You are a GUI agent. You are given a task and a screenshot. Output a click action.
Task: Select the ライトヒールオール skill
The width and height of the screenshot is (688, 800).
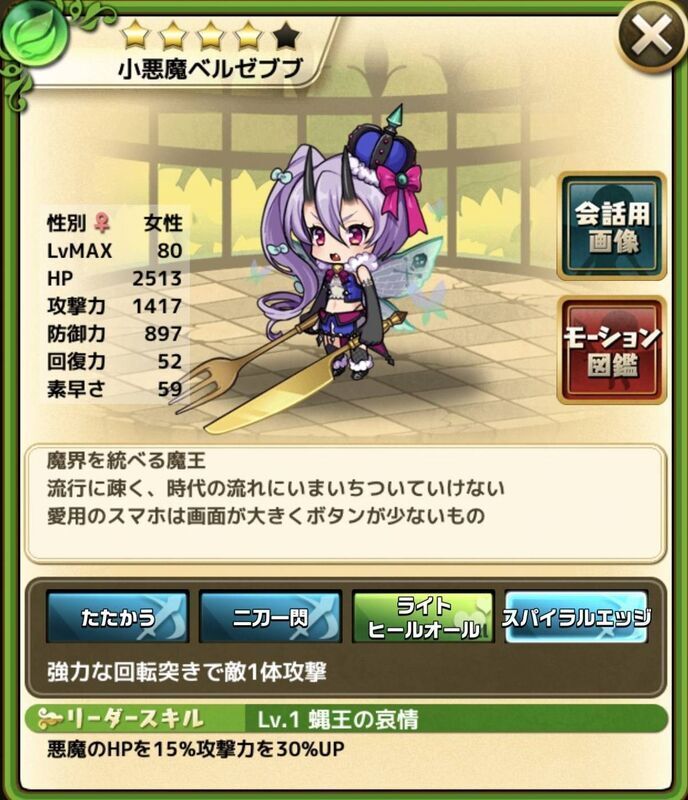point(423,617)
